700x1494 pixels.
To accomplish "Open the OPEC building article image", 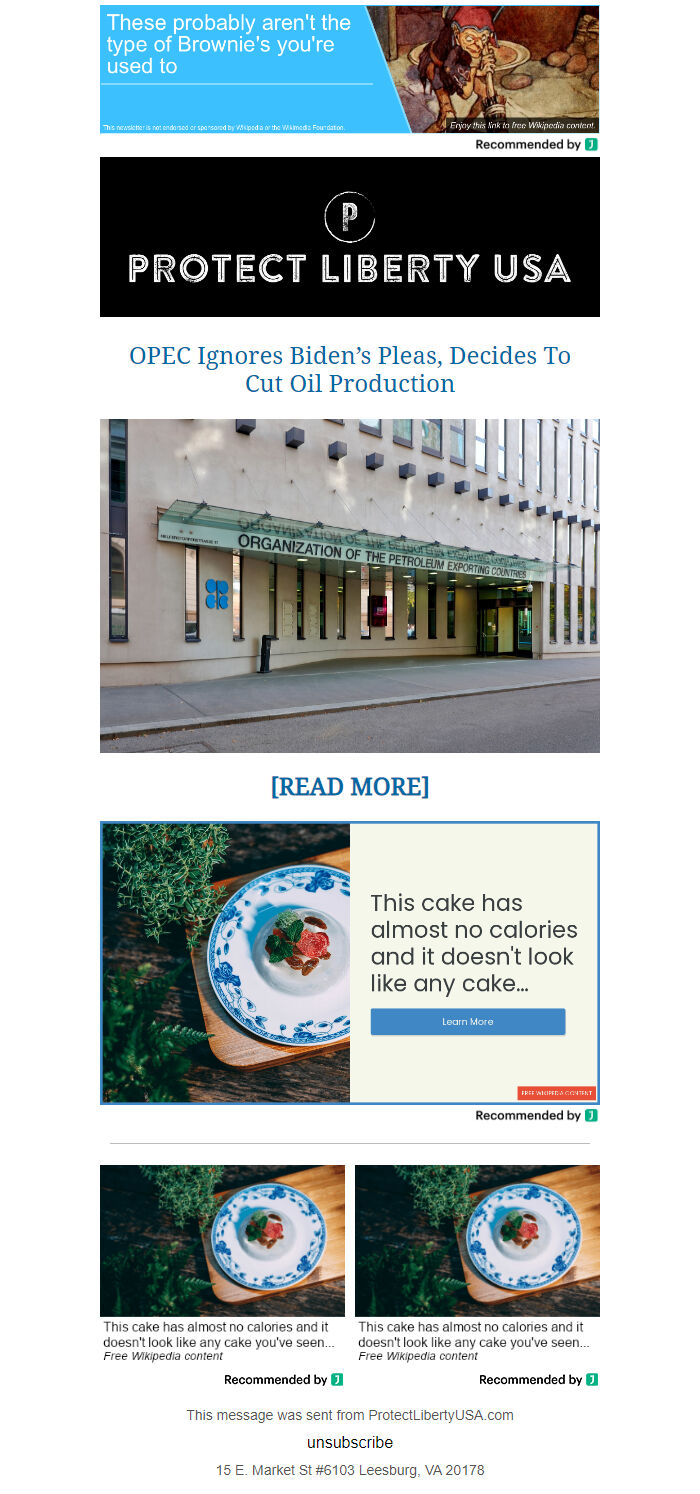I will [349, 585].
